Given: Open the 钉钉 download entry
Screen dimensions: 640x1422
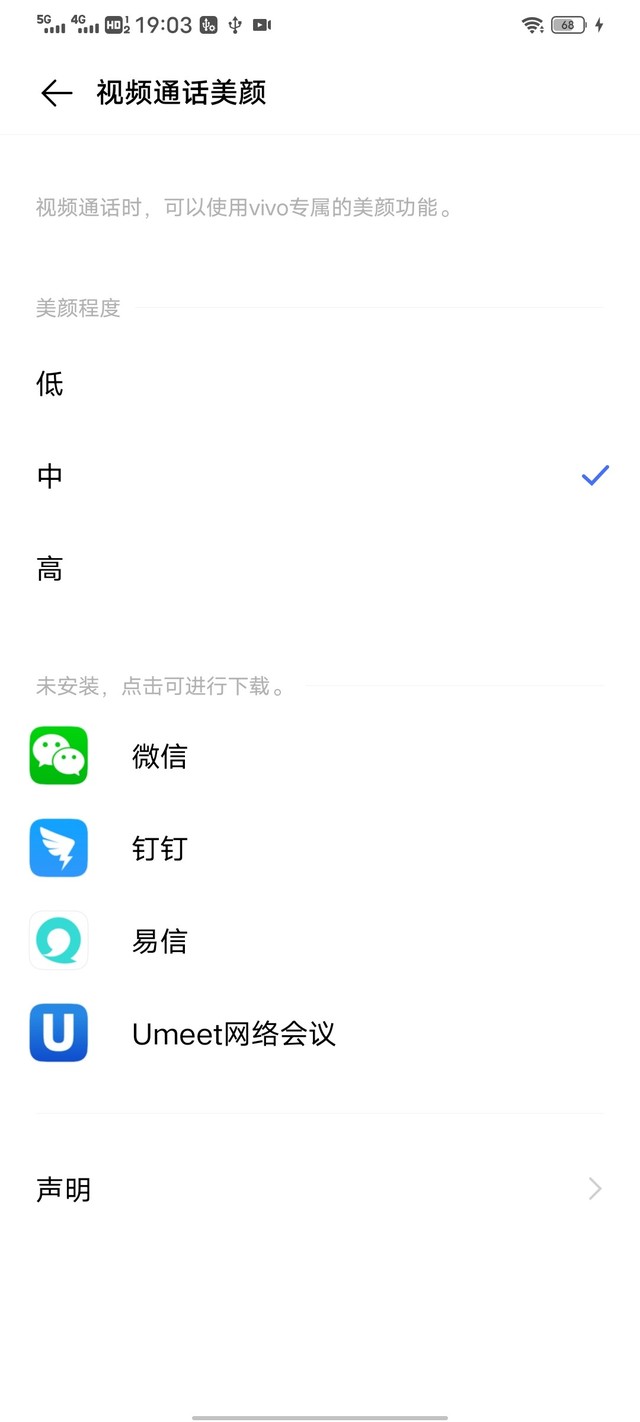Looking at the screenshot, I should 320,848.
